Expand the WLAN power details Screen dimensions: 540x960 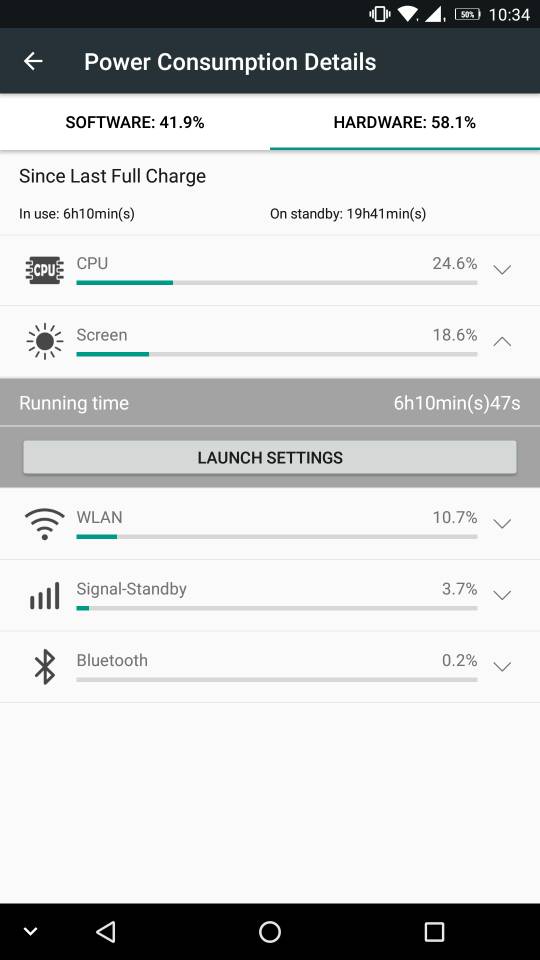click(502, 523)
